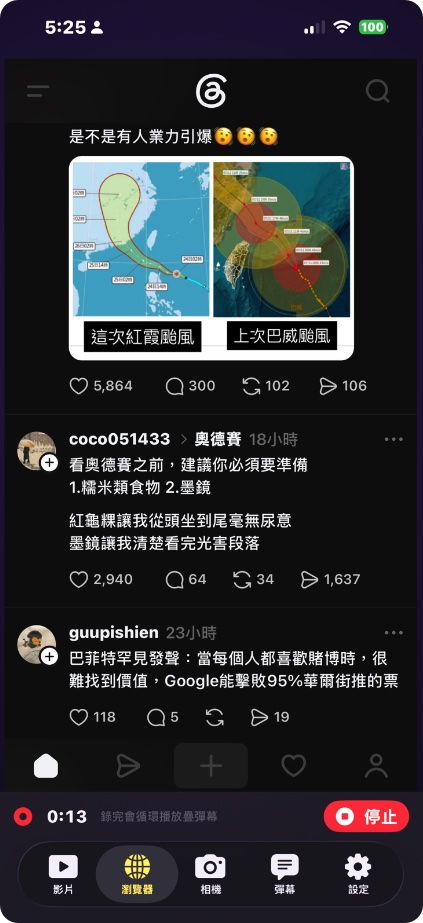The height and width of the screenshot is (923, 423).
Task: Switch to the 相機 tab
Action: tap(211, 874)
